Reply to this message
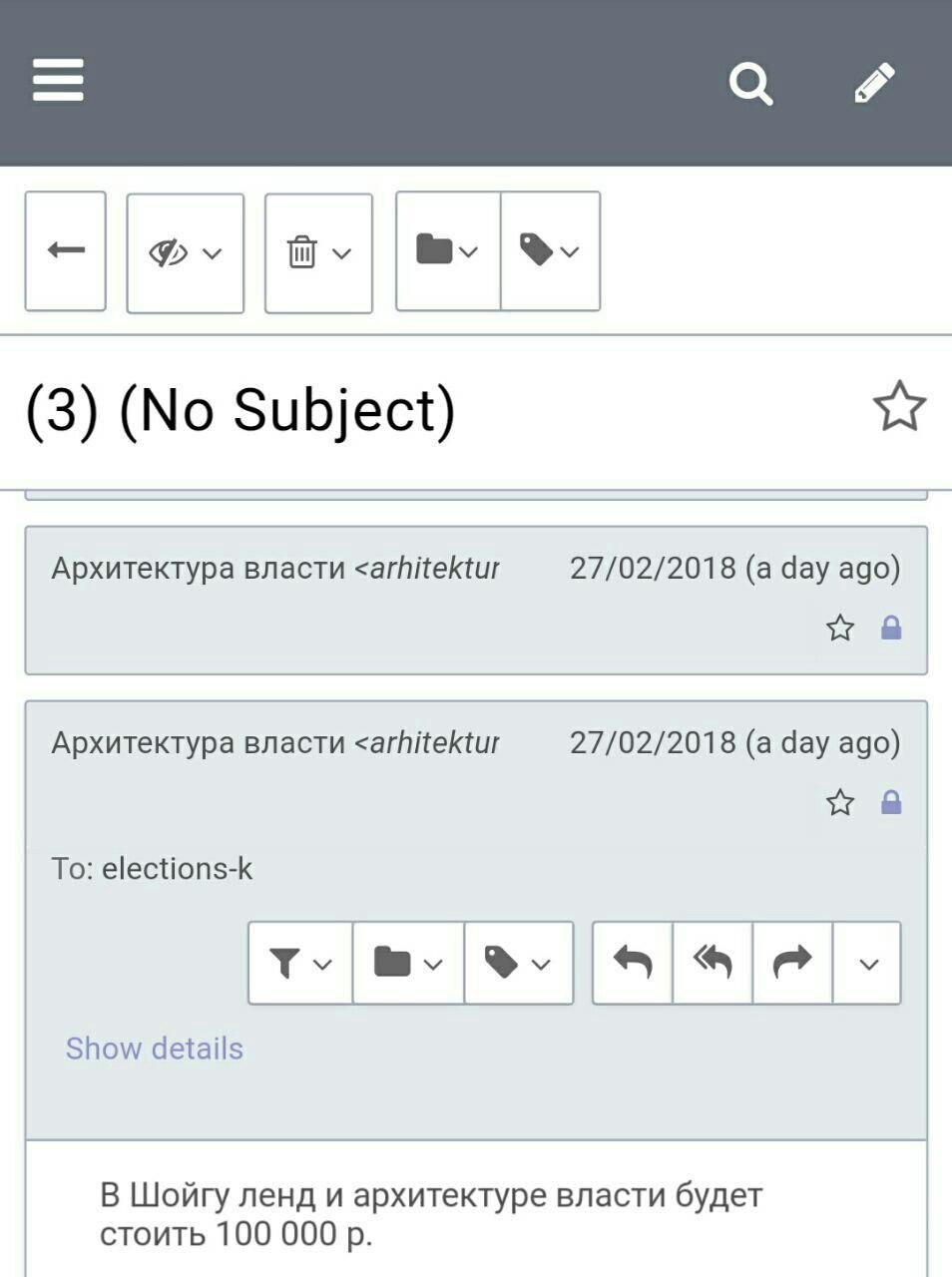The height and width of the screenshot is (1277, 952). click(x=633, y=963)
